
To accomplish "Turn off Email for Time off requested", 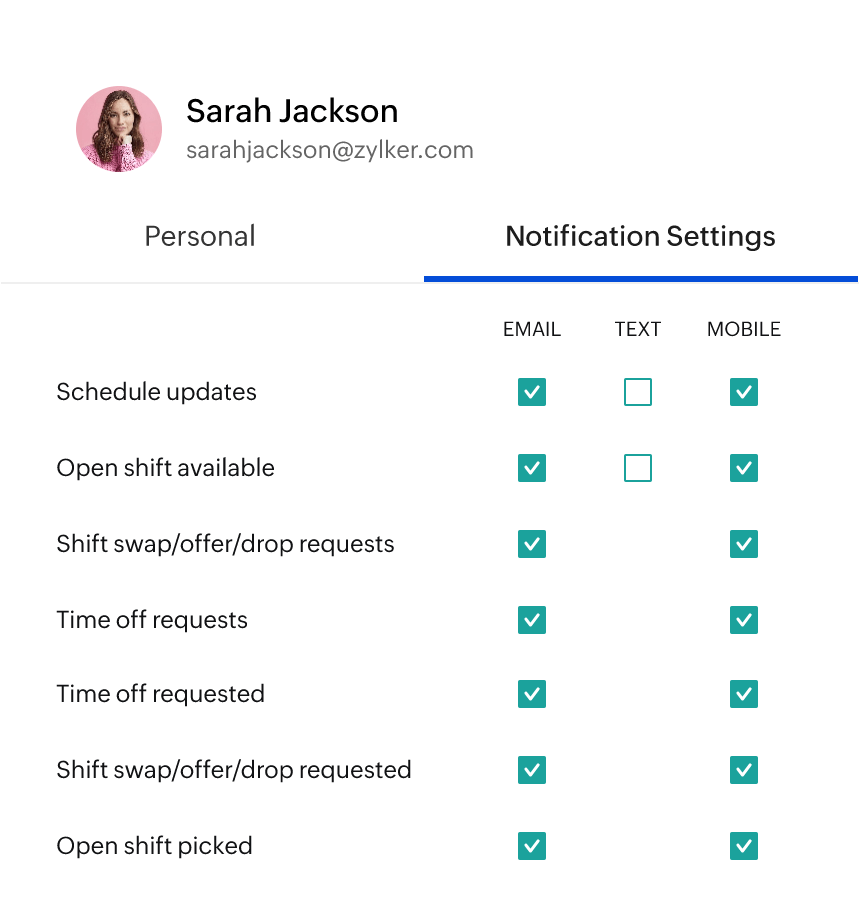I will click(x=532, y=694).
